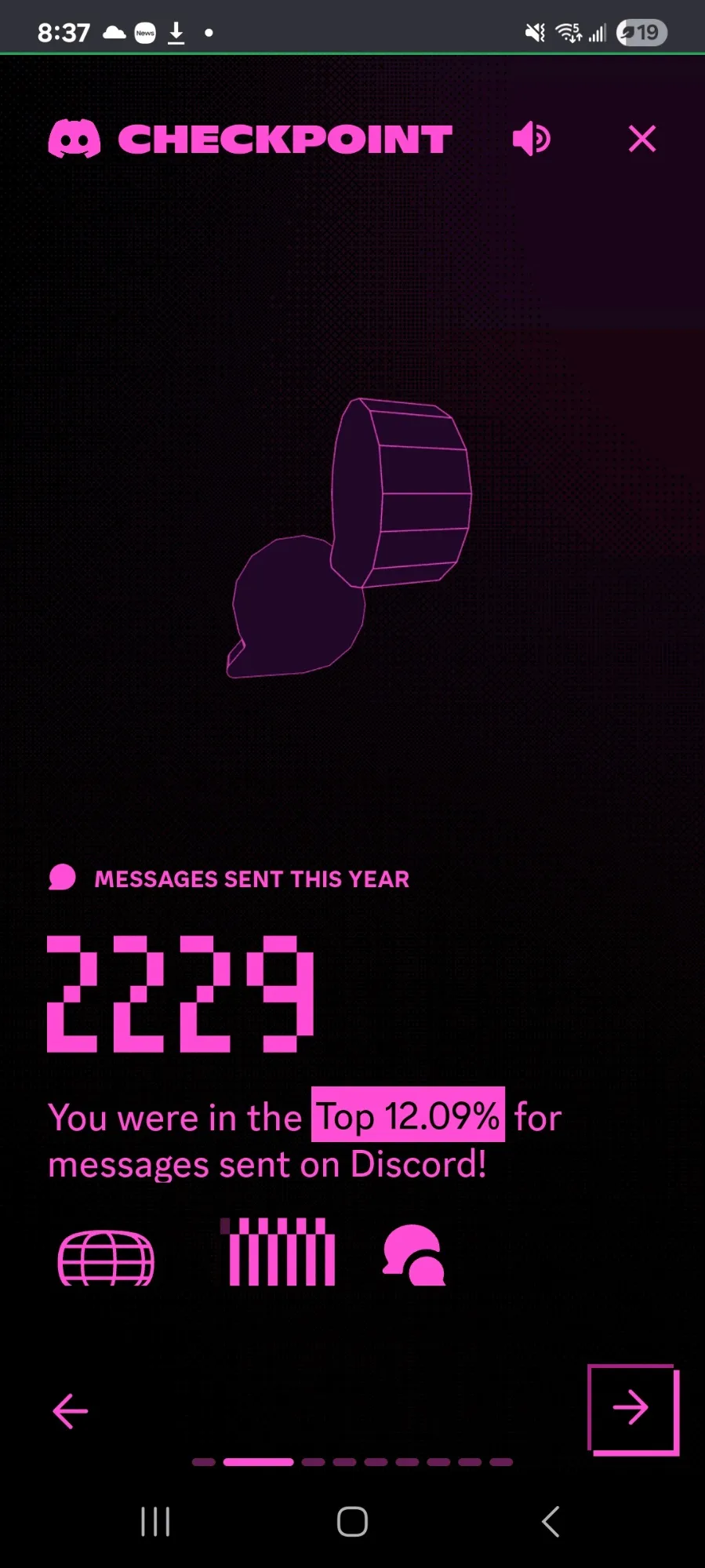This screenshot has width=705, height=1568.
Task: Go back with the system back button
Action: tap(551, 1522)
